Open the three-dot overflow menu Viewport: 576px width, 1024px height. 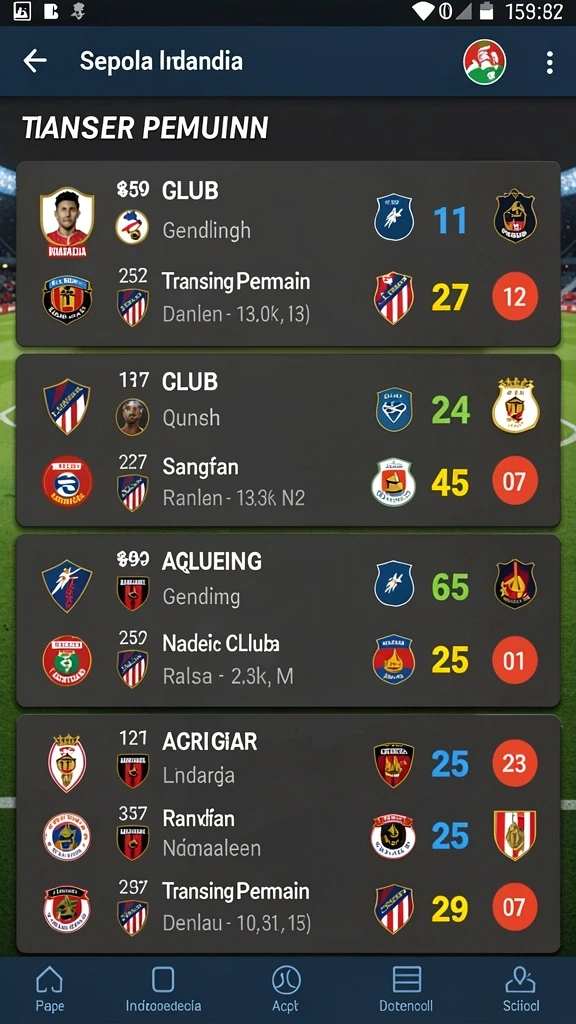click(x=549, y=62)
